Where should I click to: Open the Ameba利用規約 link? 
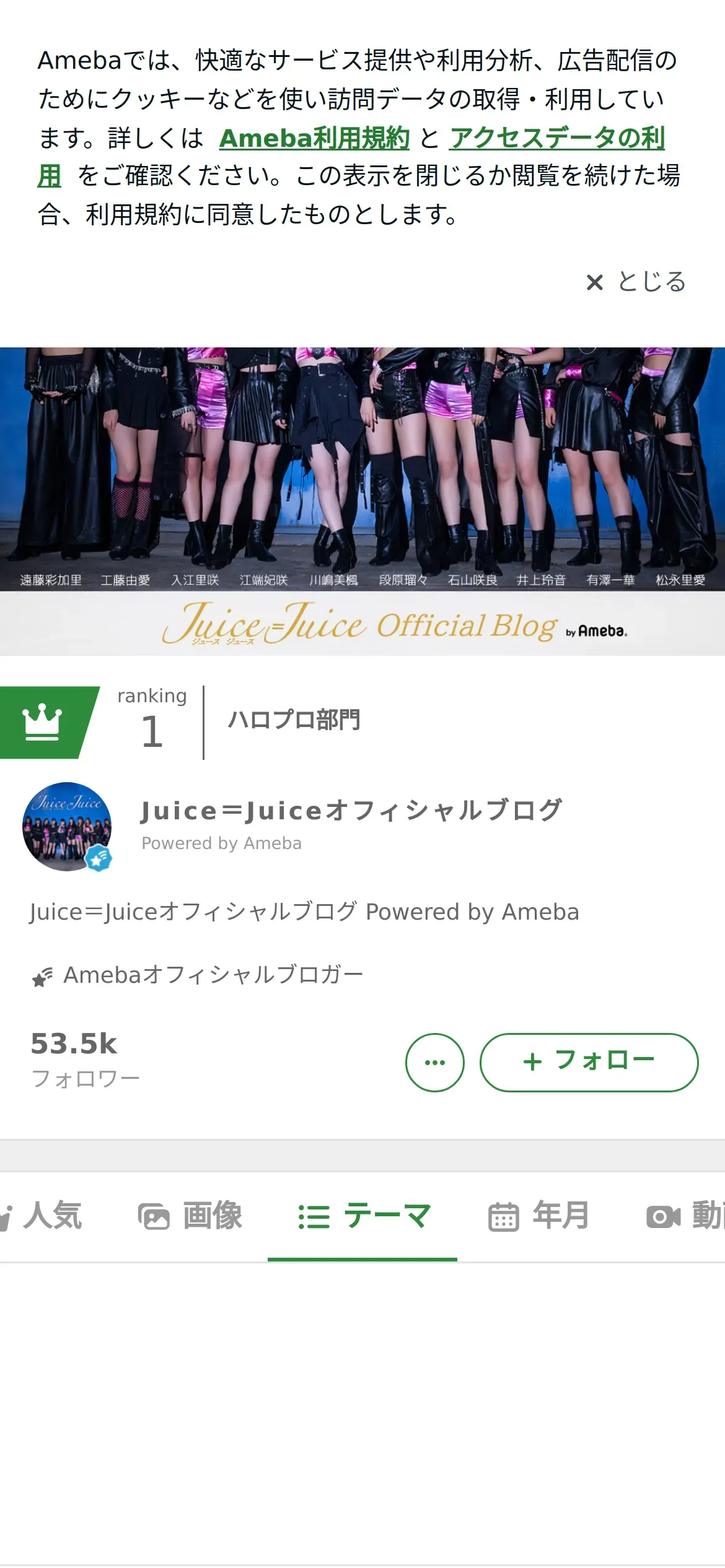point(314,138)
